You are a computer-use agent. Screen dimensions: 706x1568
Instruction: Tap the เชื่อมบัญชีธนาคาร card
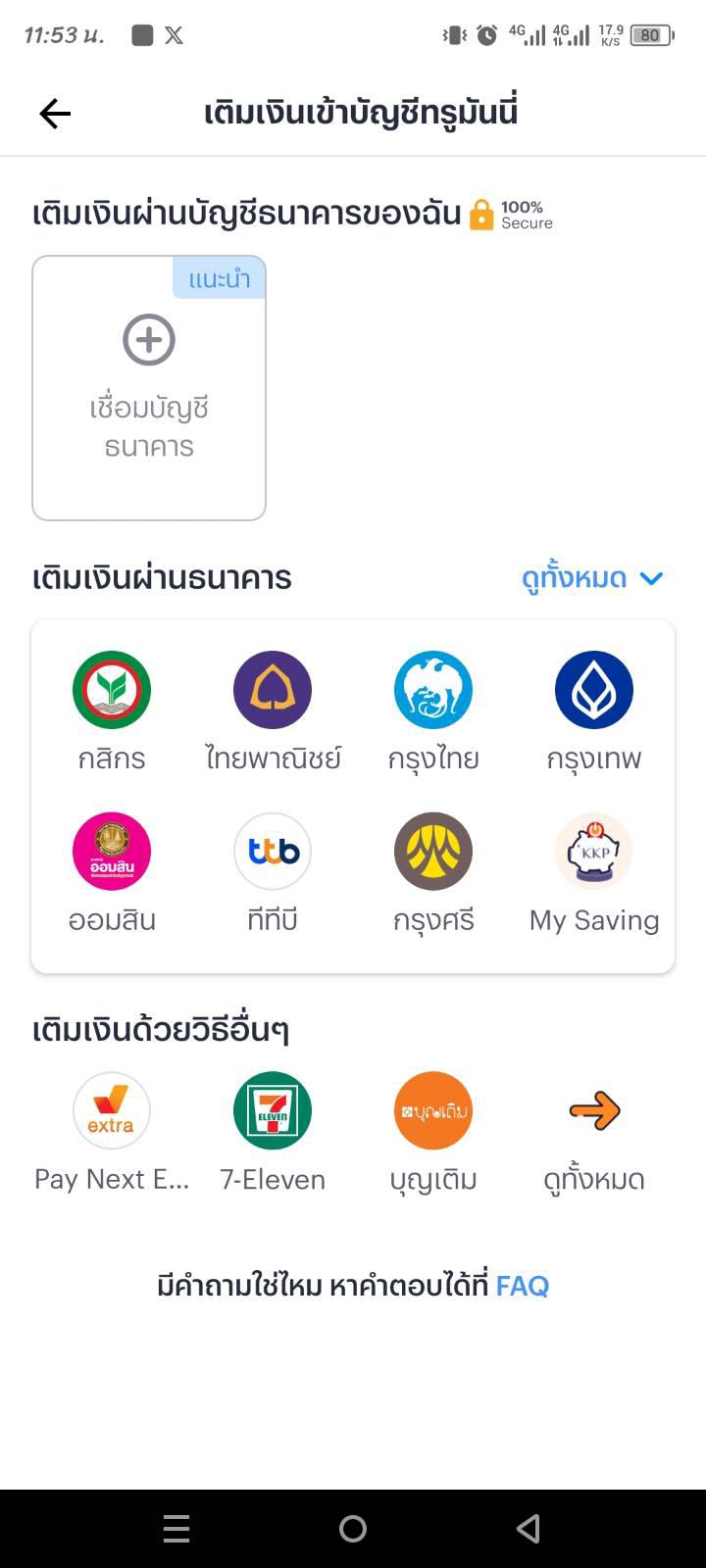tap(149, 388)
